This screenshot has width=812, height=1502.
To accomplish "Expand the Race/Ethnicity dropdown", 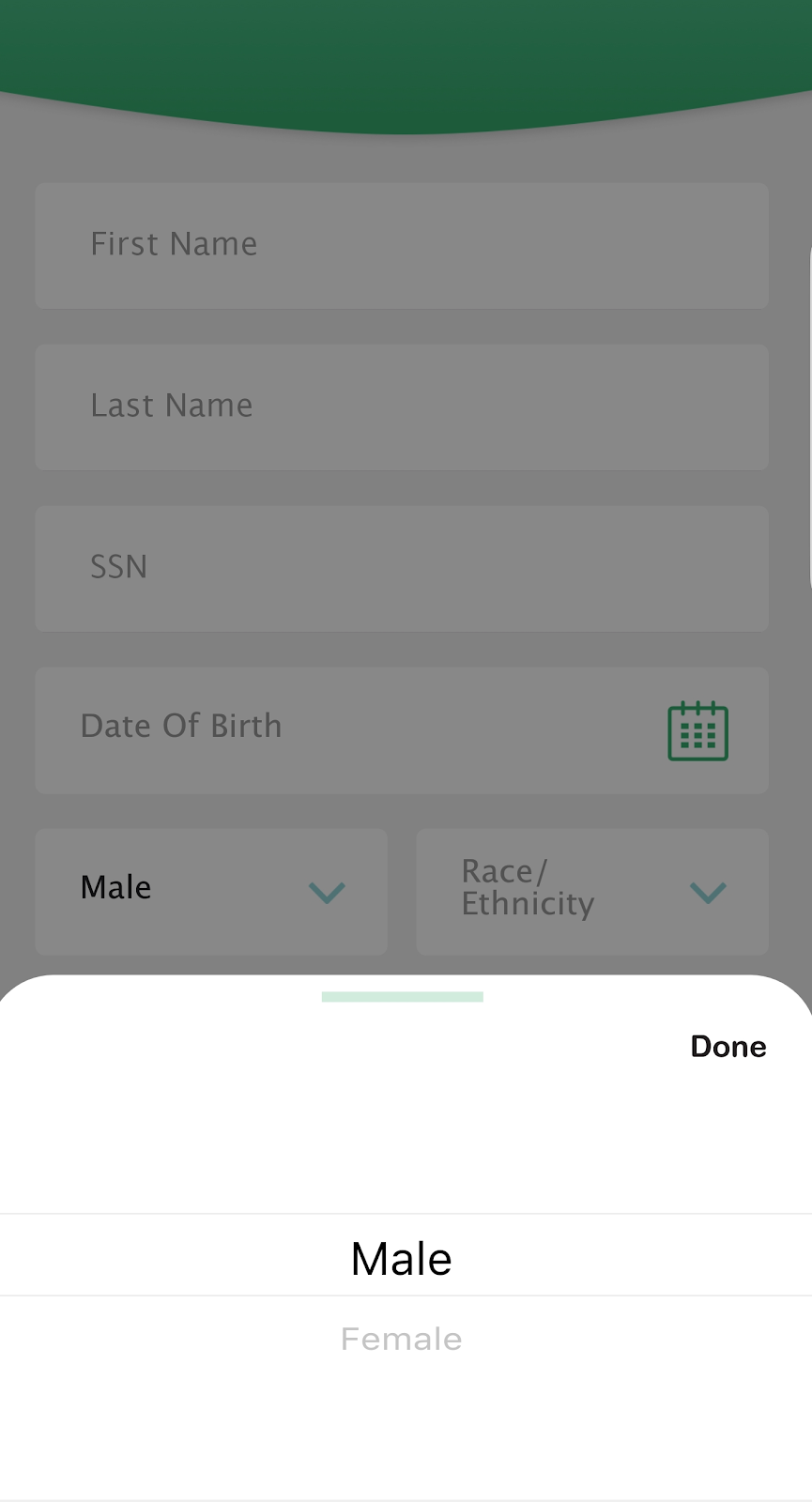I will [591, 891].
